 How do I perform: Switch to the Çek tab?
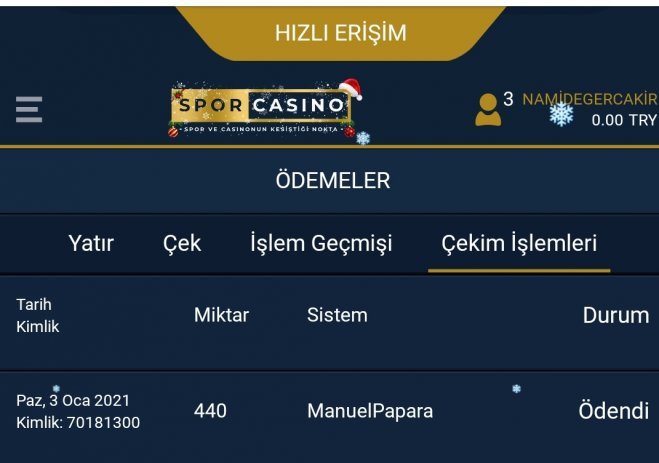point(182,243)
